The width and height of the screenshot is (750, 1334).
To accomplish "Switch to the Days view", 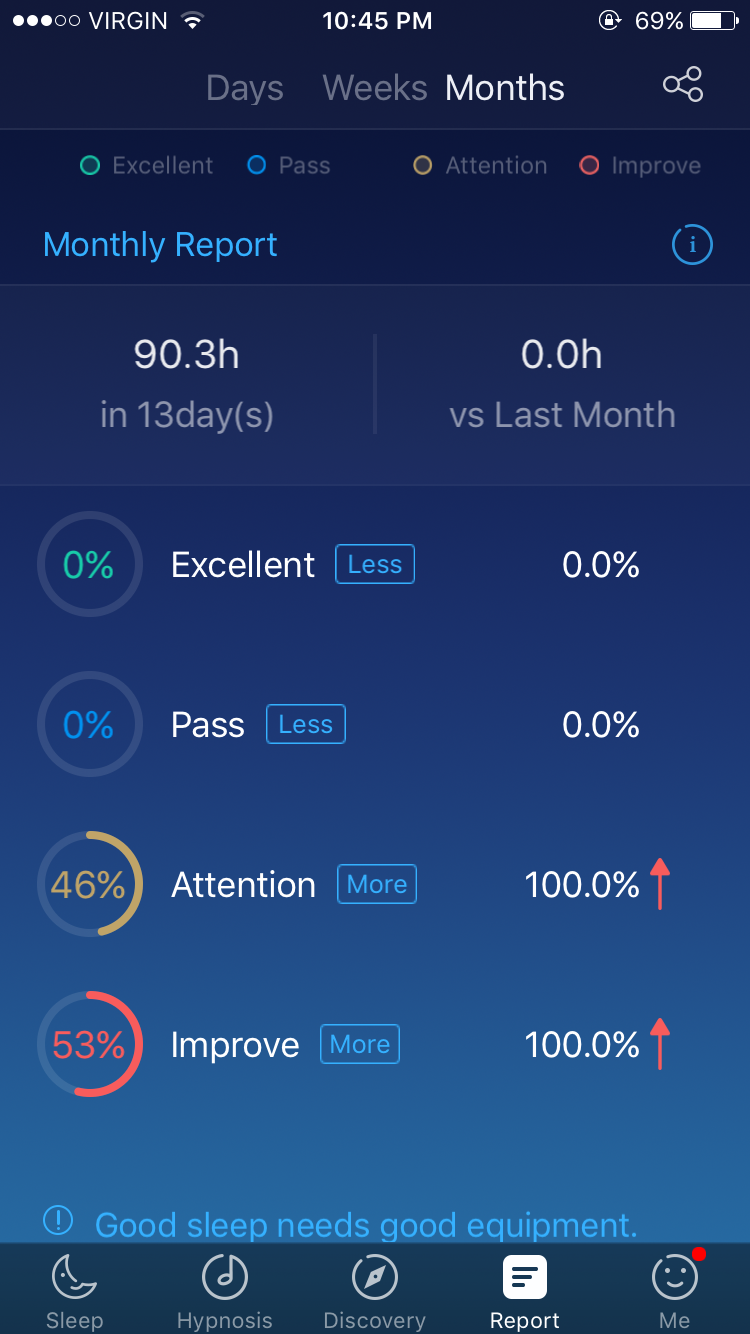I will (245, 88).
